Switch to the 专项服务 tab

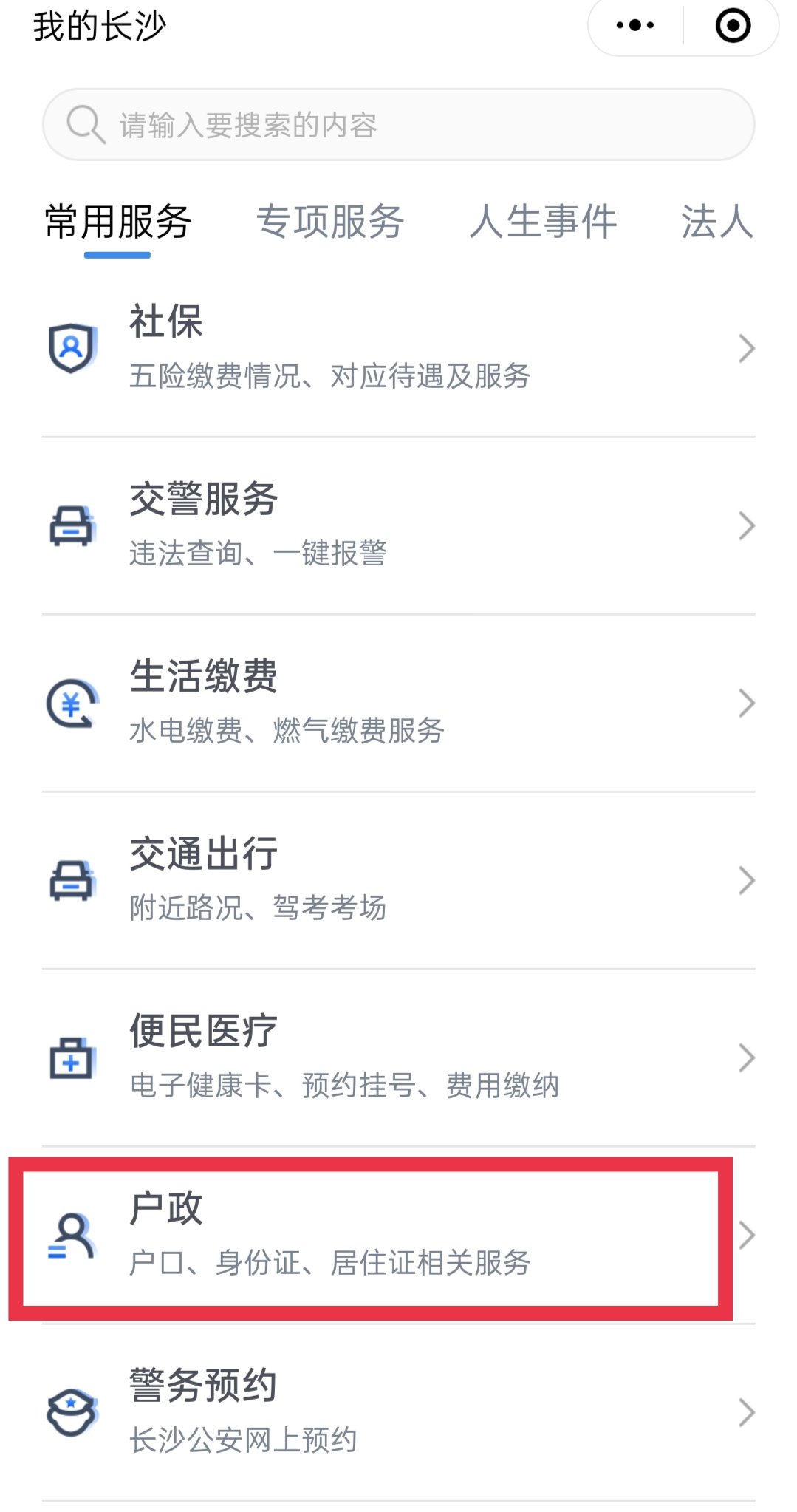(x=330, y=222)
